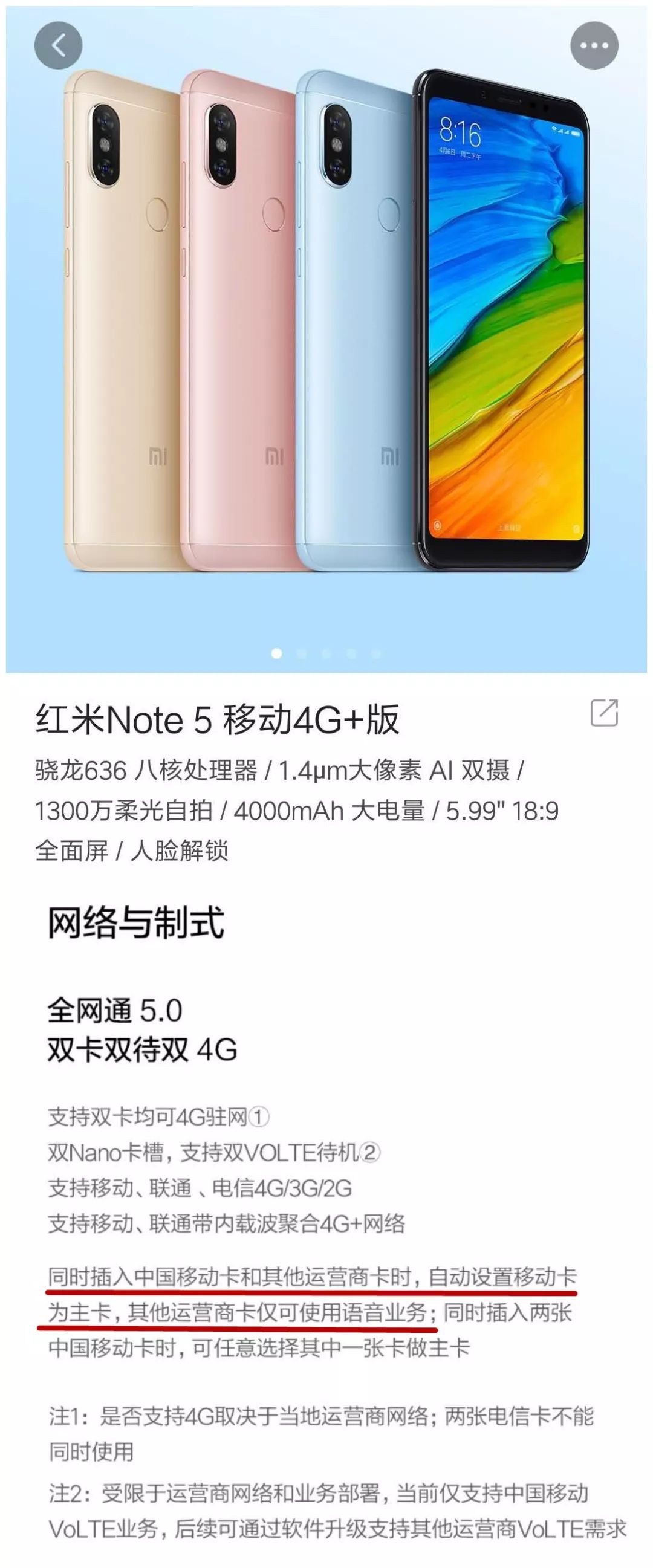Image resolution: width=653 pixels, height=1568 pixels.
Task: Select the third pagination dot
Action: (x=327, y=653)
